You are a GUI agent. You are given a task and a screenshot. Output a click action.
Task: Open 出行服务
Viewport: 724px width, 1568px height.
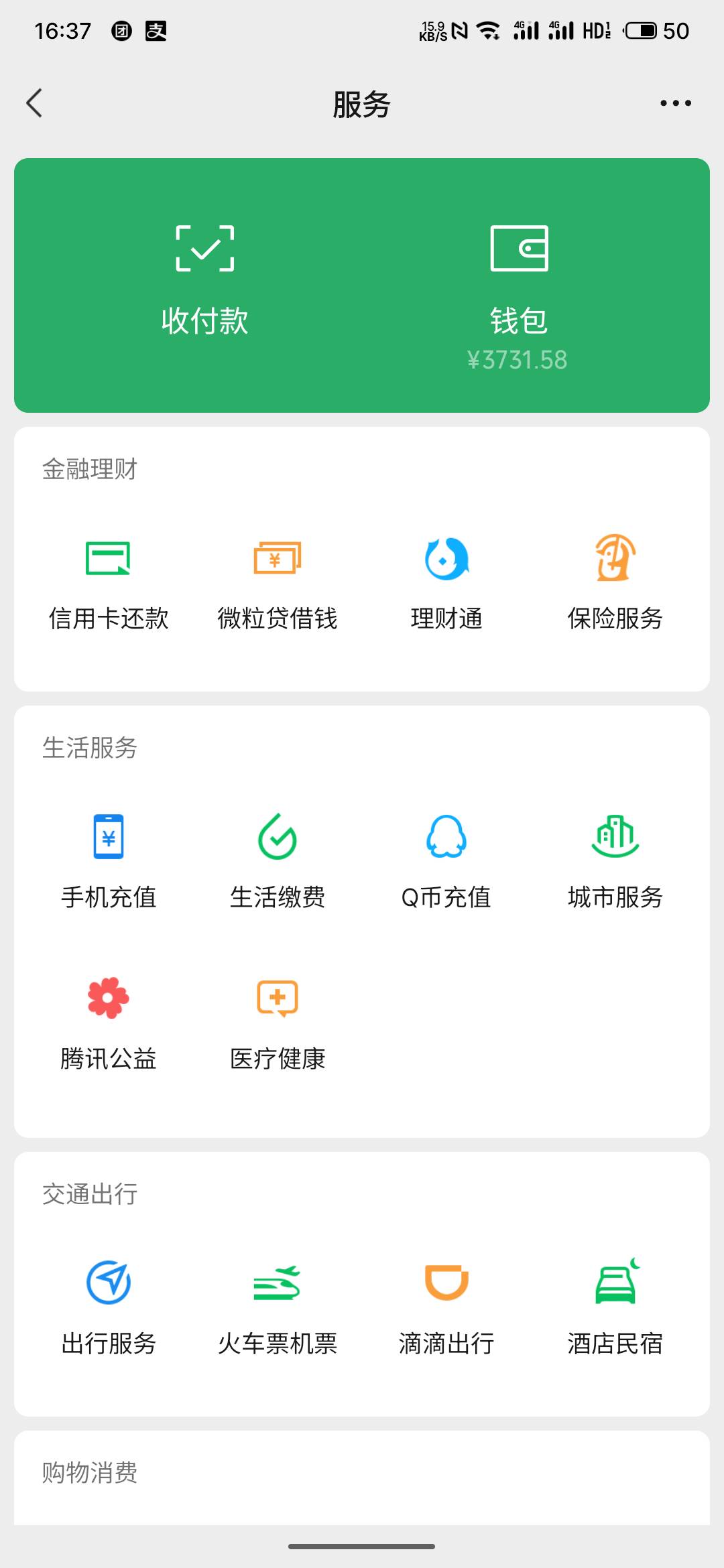109,1307
